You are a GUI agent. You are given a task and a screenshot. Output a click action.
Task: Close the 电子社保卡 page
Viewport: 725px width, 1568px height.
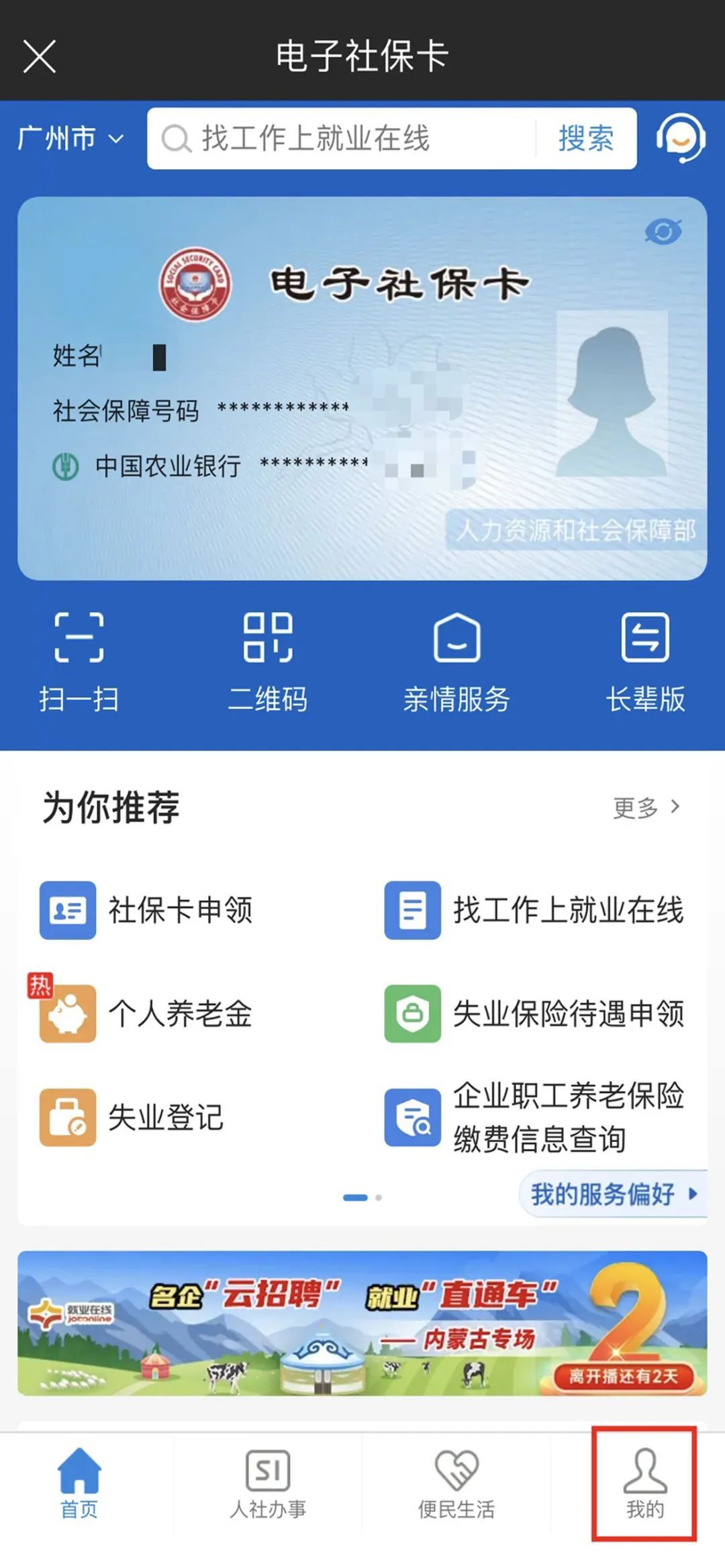pos(39,56)
